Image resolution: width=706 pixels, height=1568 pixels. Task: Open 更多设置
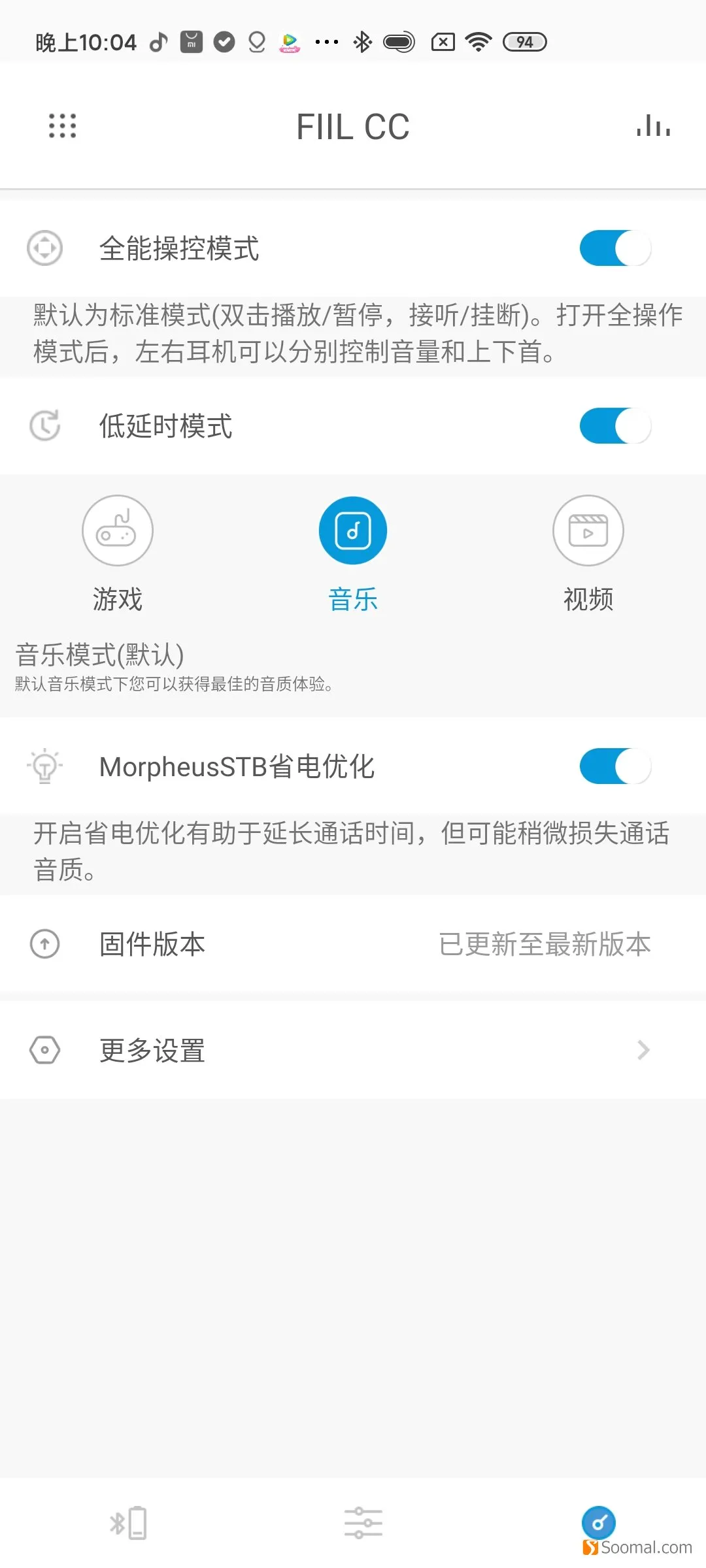(x=353, y=1051)
